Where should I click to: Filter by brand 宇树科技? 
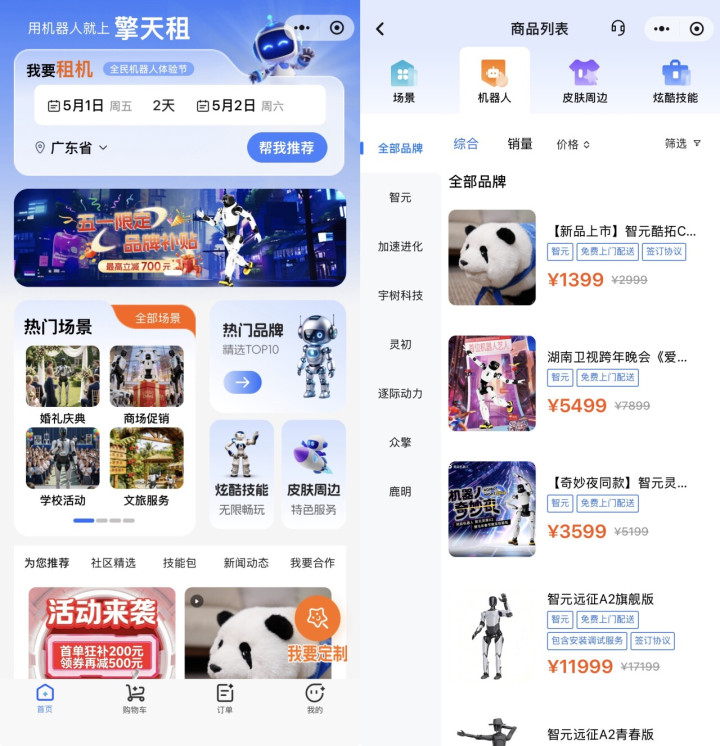[400, 295]
